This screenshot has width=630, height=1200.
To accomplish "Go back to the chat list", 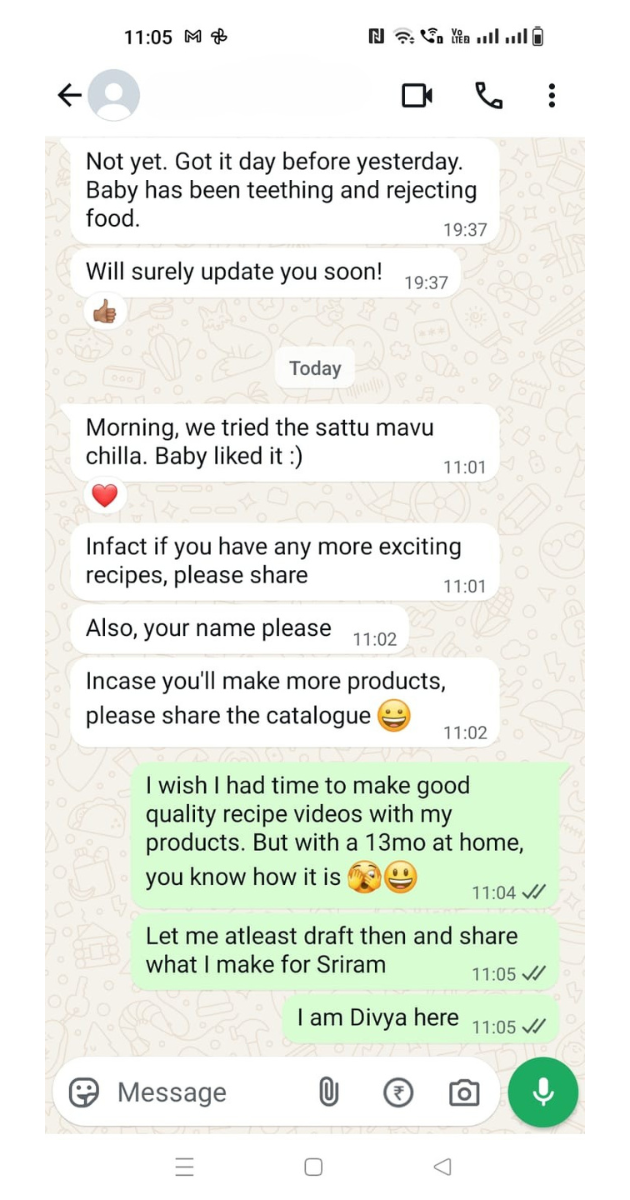I will point(69,96).
